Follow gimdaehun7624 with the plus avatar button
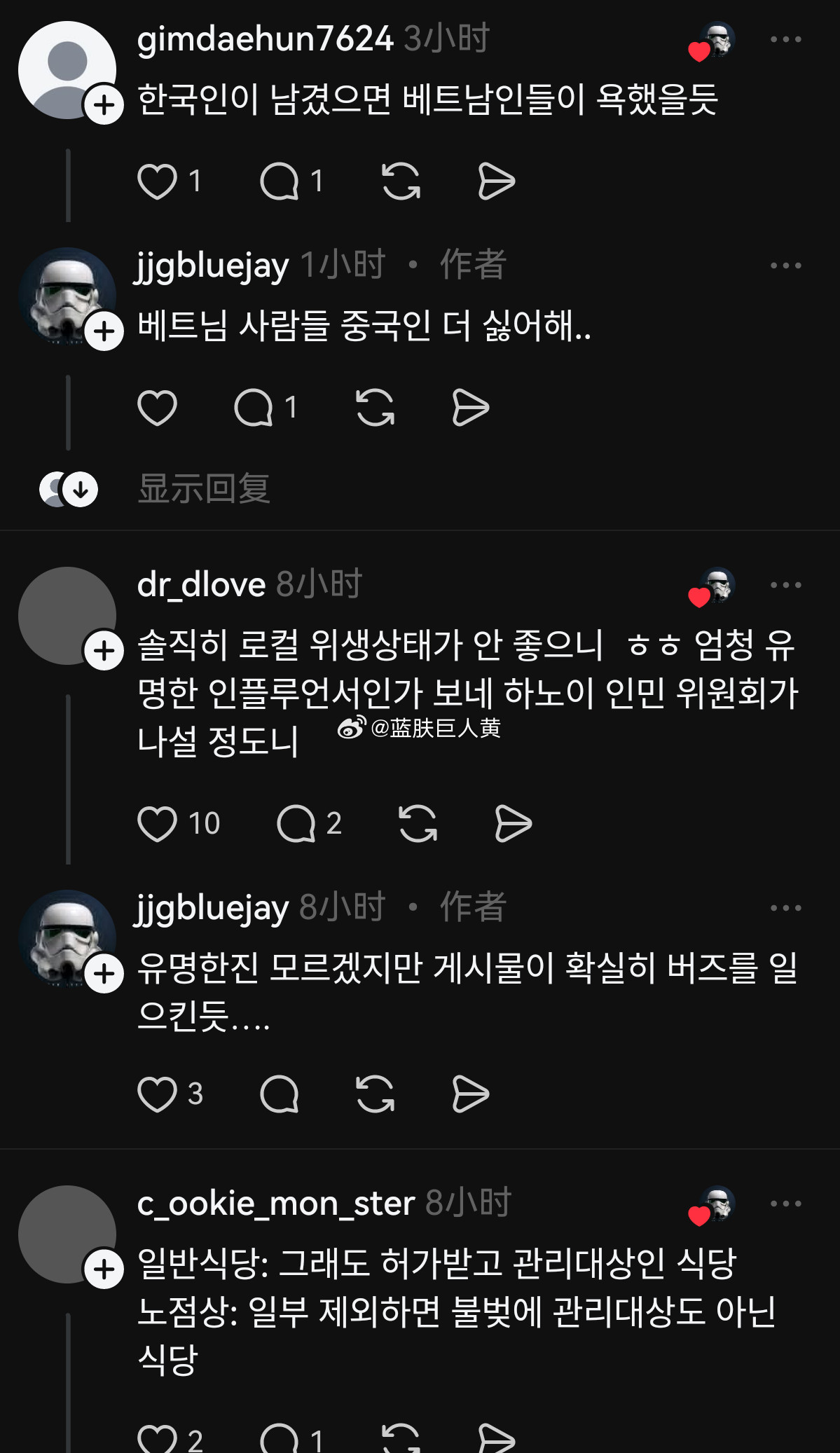 104,106
